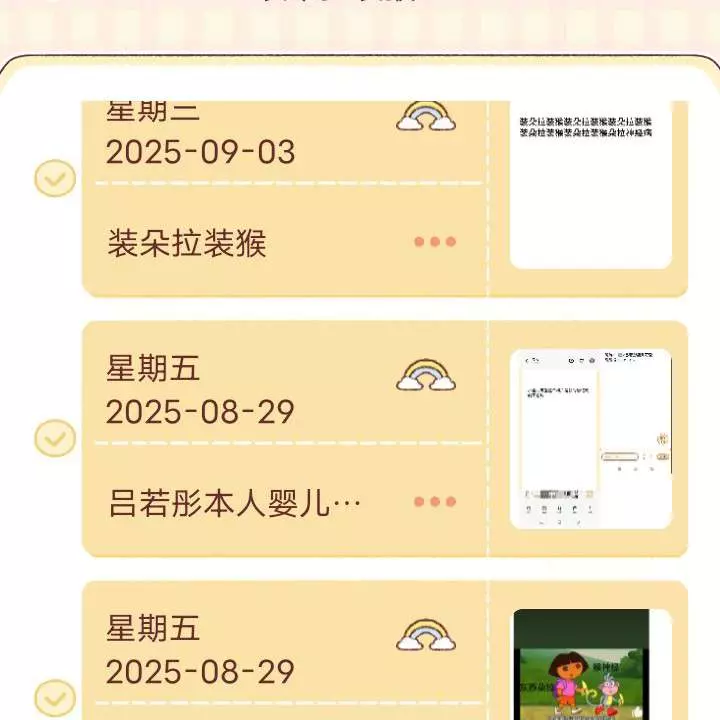Open the diary entry titled 装朵拉装猴
This screenshot has height=720, width=720.
(x=187, y=243)
